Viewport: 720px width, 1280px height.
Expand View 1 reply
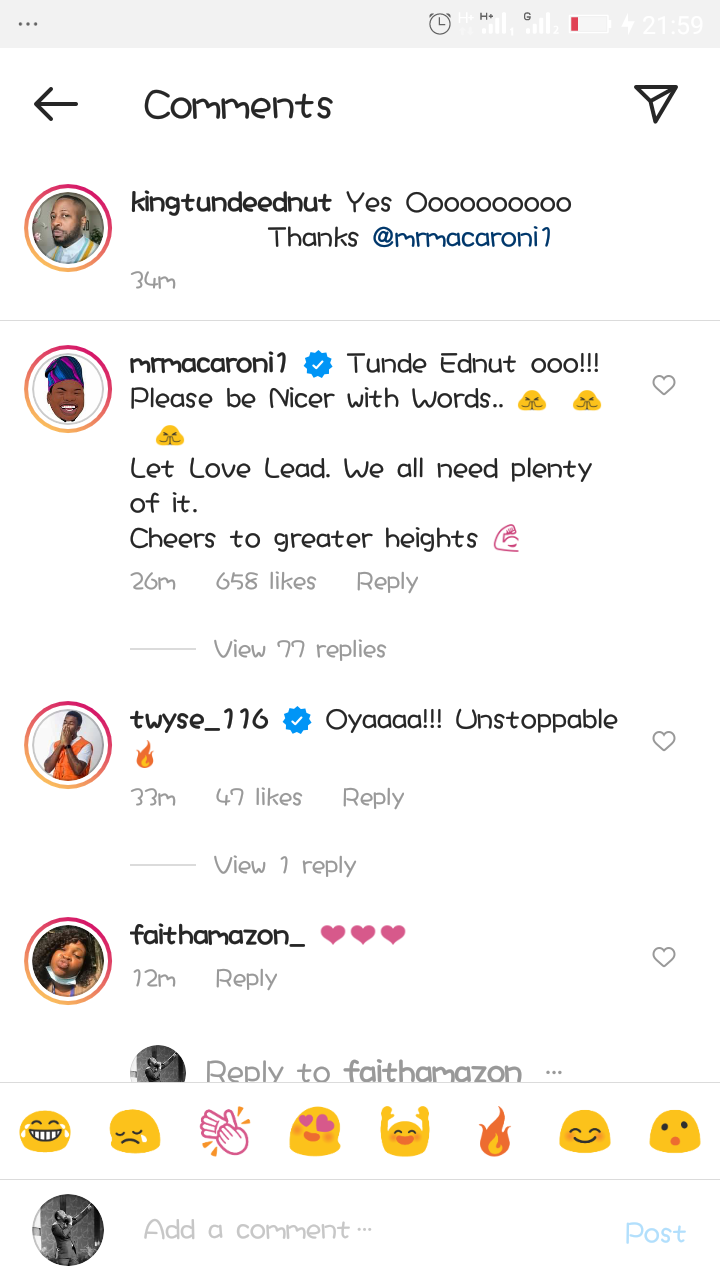[x=284, y=866]
